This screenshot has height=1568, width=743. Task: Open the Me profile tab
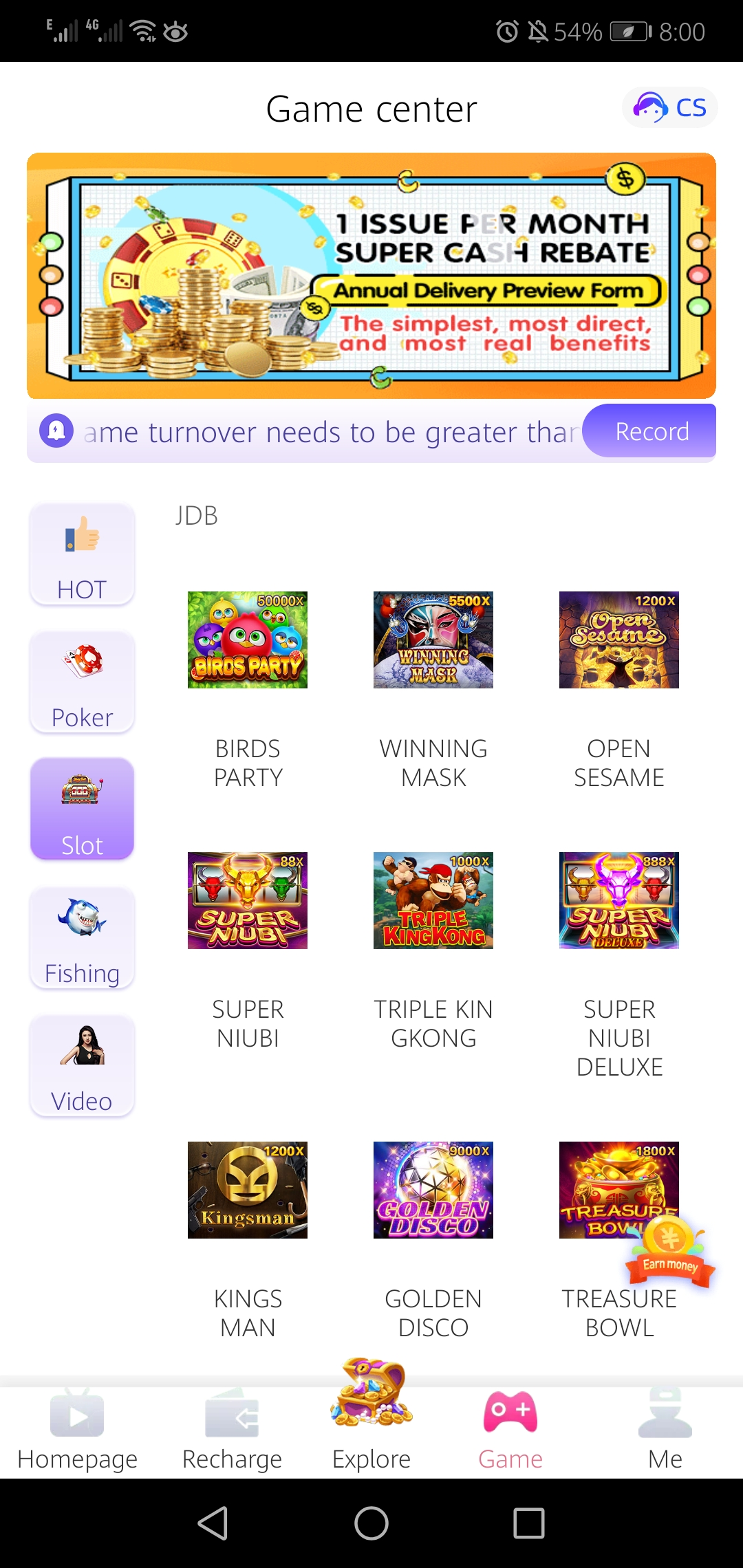(665, 1430)
